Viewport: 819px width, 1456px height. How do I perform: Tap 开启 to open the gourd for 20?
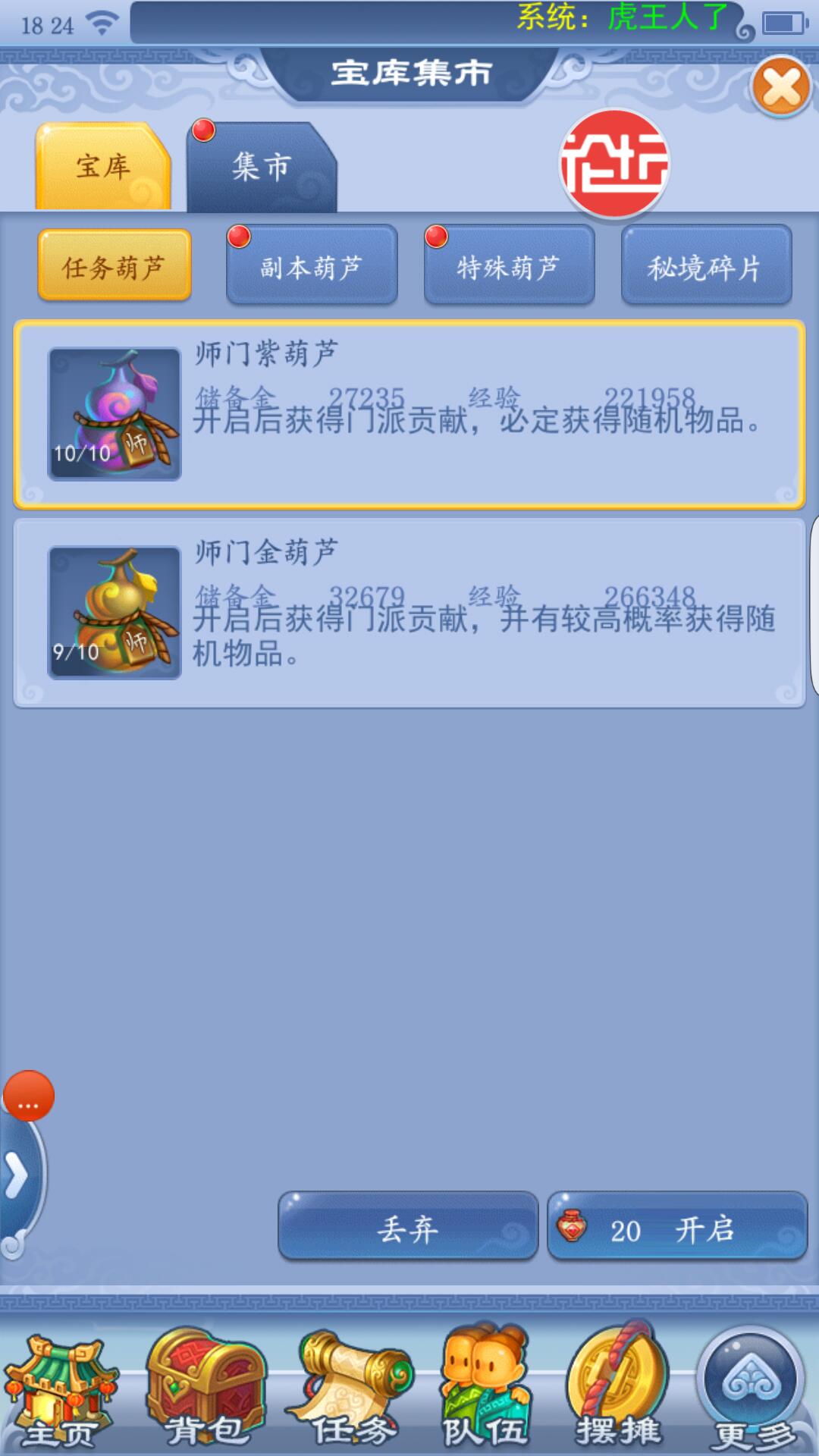(x=677, y=1229)
